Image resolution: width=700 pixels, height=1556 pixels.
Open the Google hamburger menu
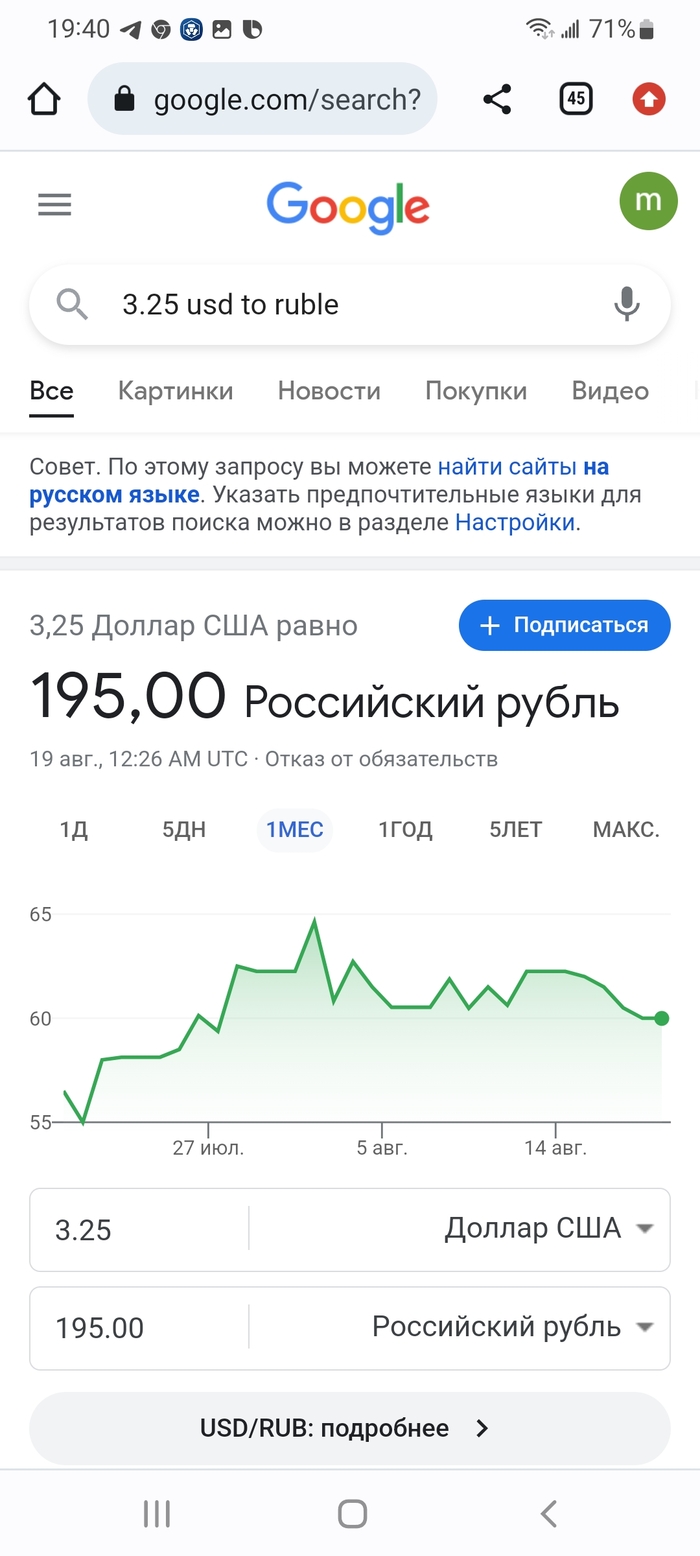[55, 205]
